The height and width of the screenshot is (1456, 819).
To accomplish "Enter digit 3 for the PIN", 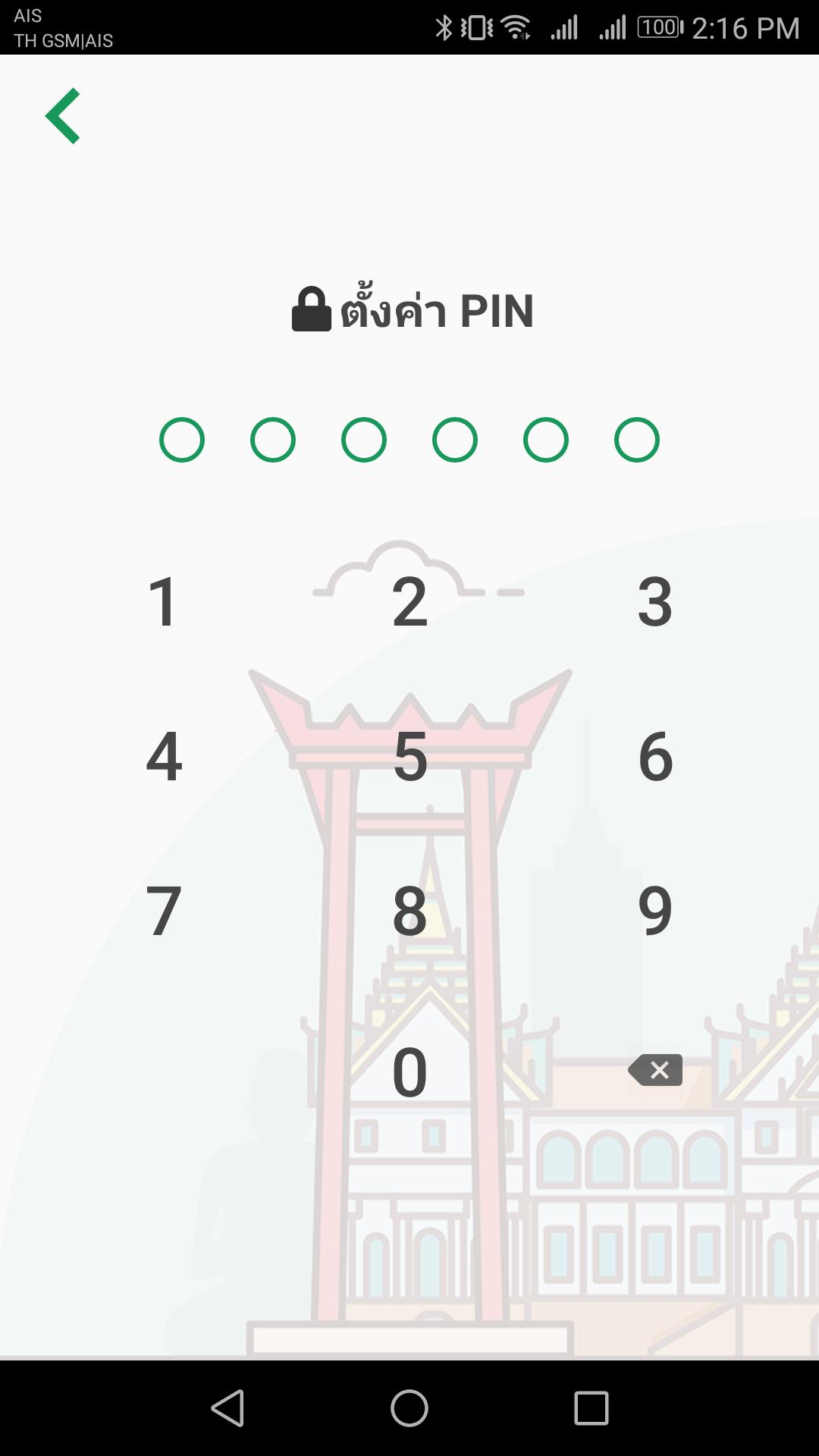I will (655, 601).
